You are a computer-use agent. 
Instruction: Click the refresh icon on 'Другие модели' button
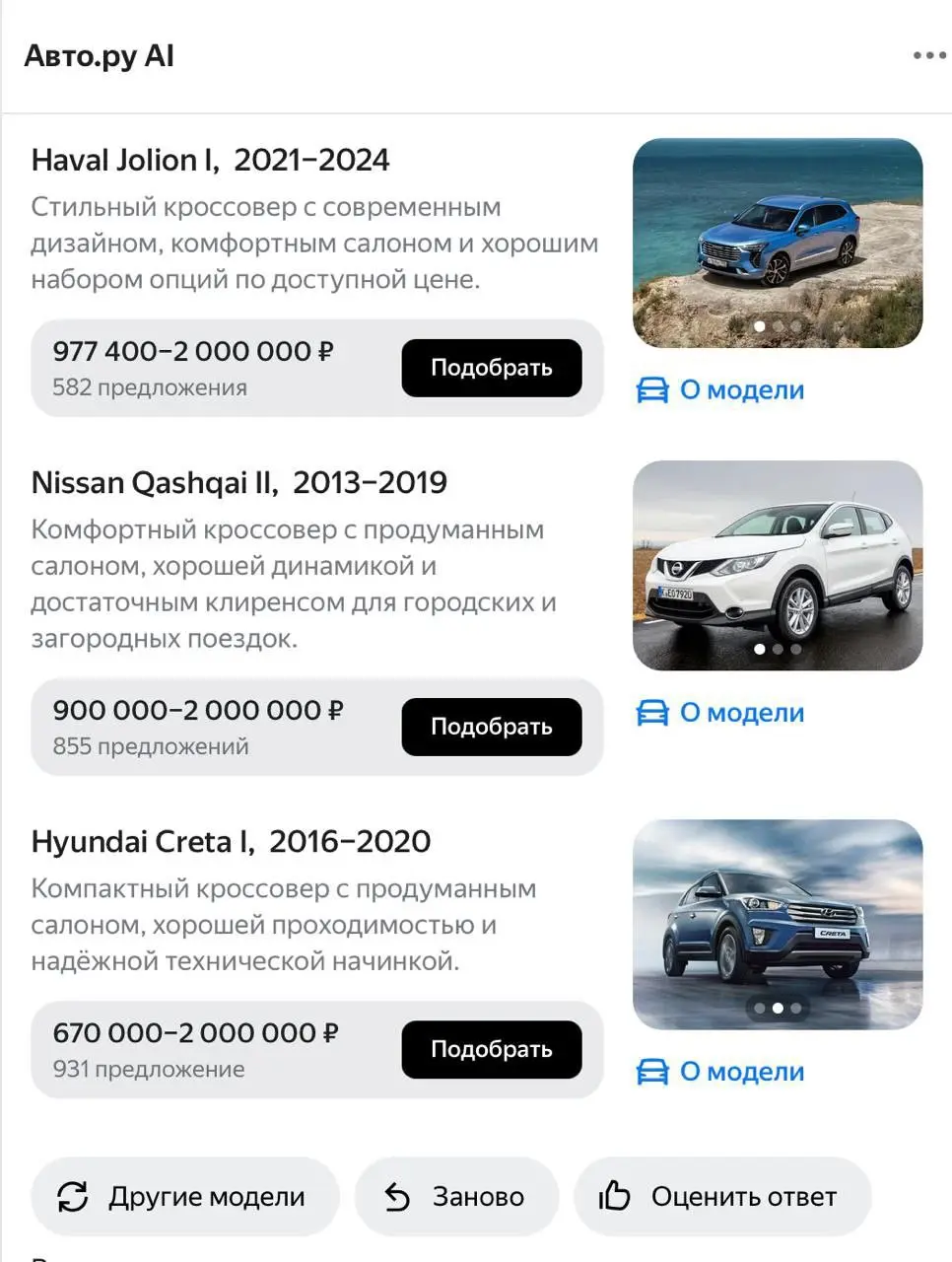[x=71, y=1197]
